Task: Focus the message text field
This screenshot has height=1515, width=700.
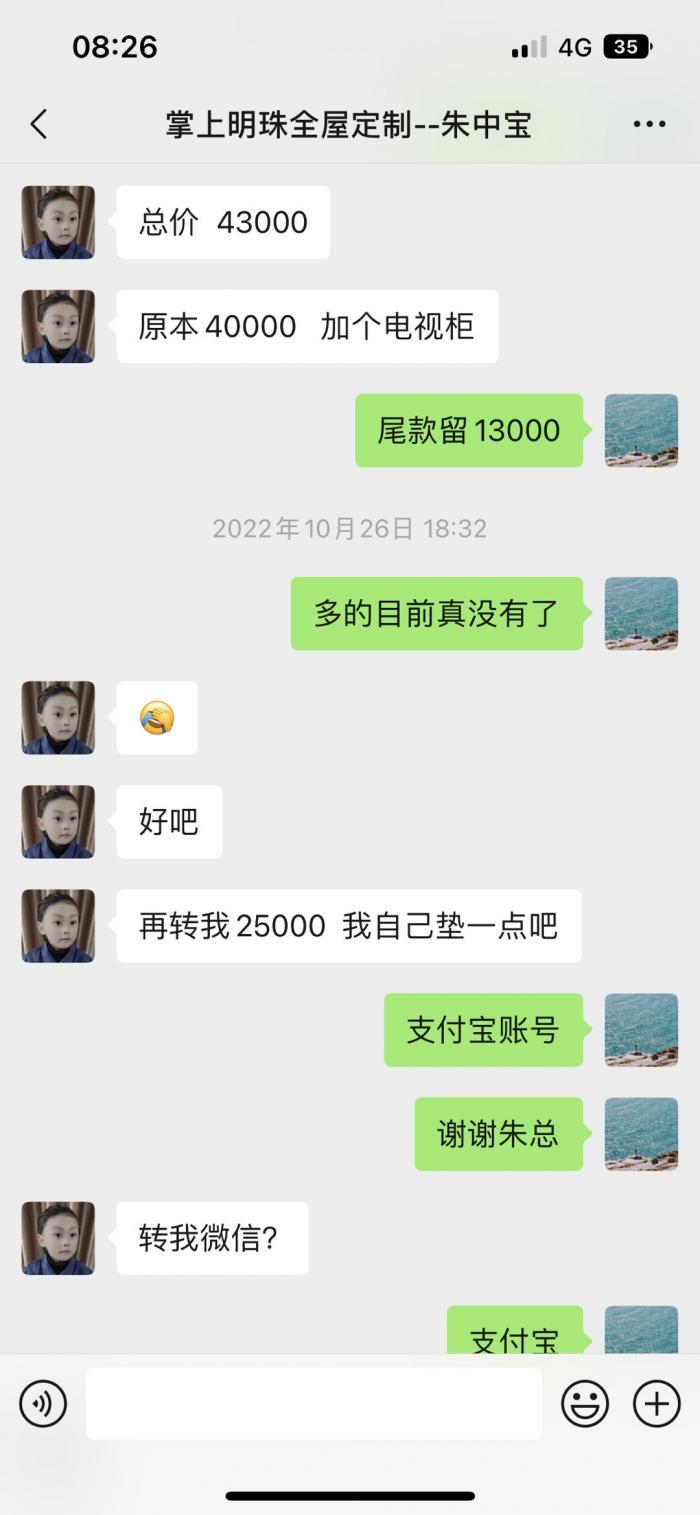Action: tap(313, 1404)
